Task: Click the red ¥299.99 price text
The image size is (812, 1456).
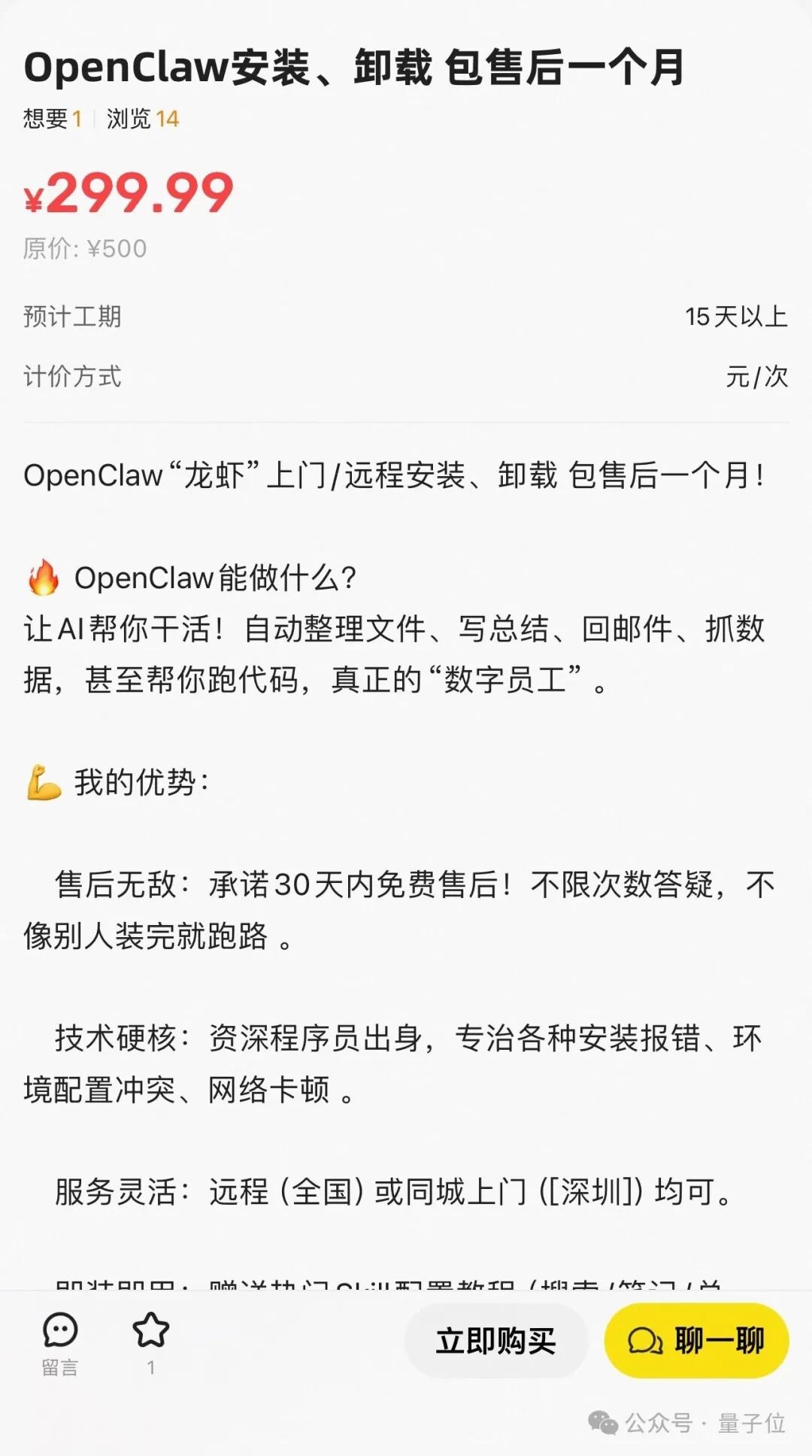Action: click(x=128, y=193)
